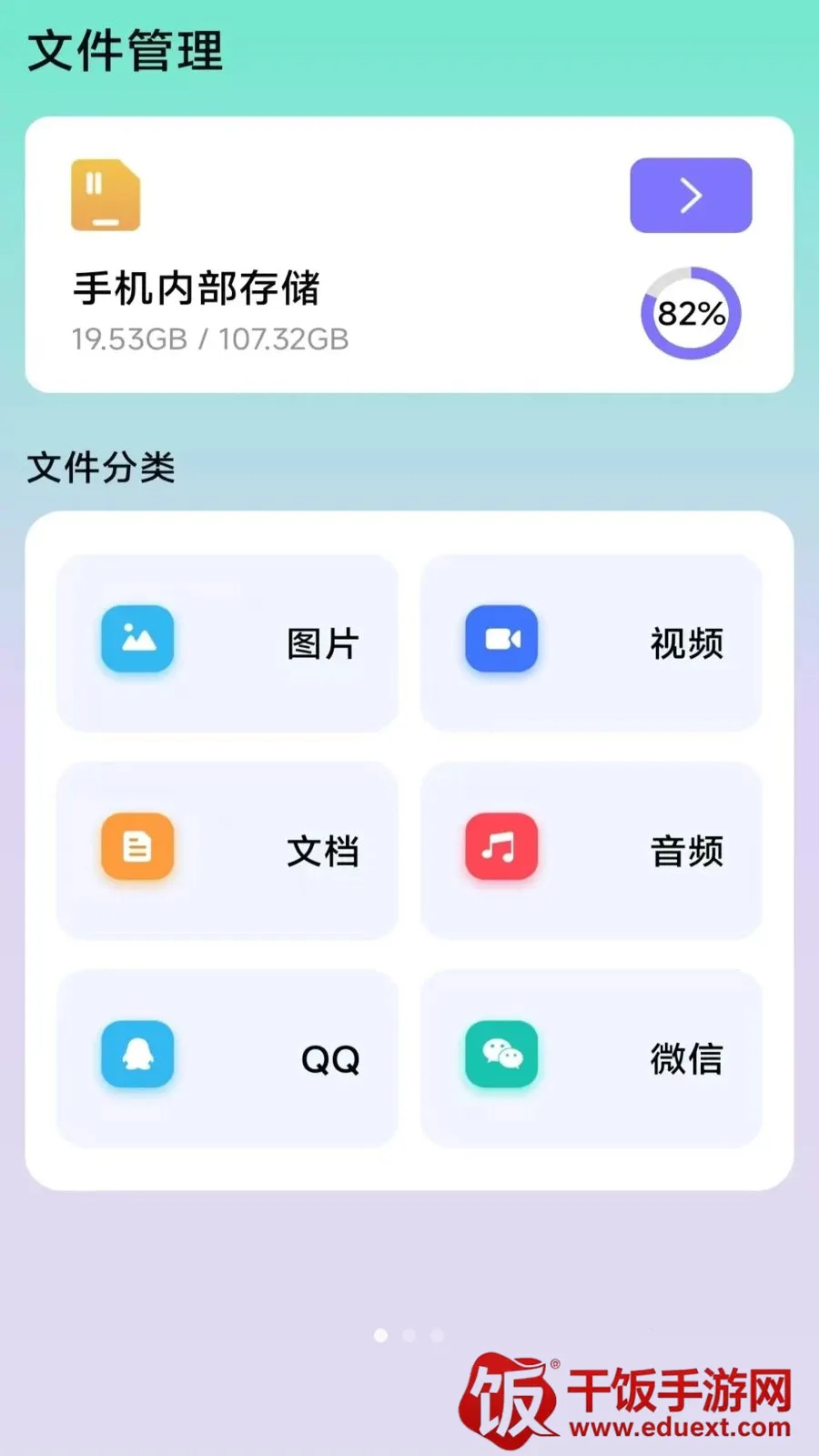Open the 视频 video category

(591, 642)
